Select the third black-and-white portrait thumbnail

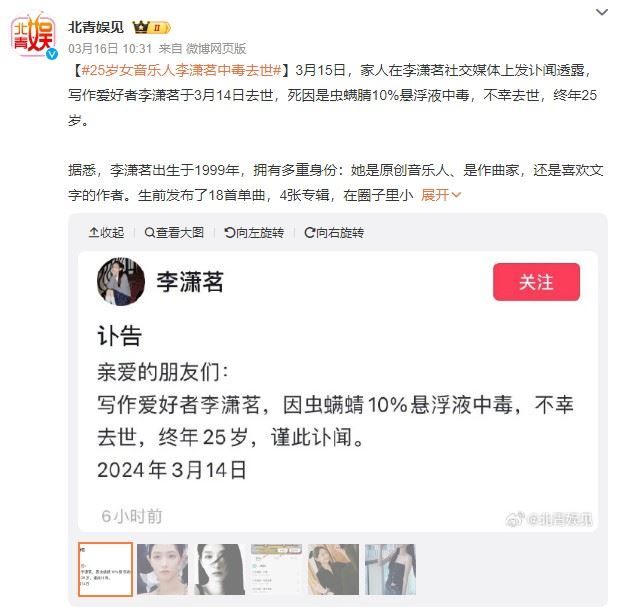[219, 569]
